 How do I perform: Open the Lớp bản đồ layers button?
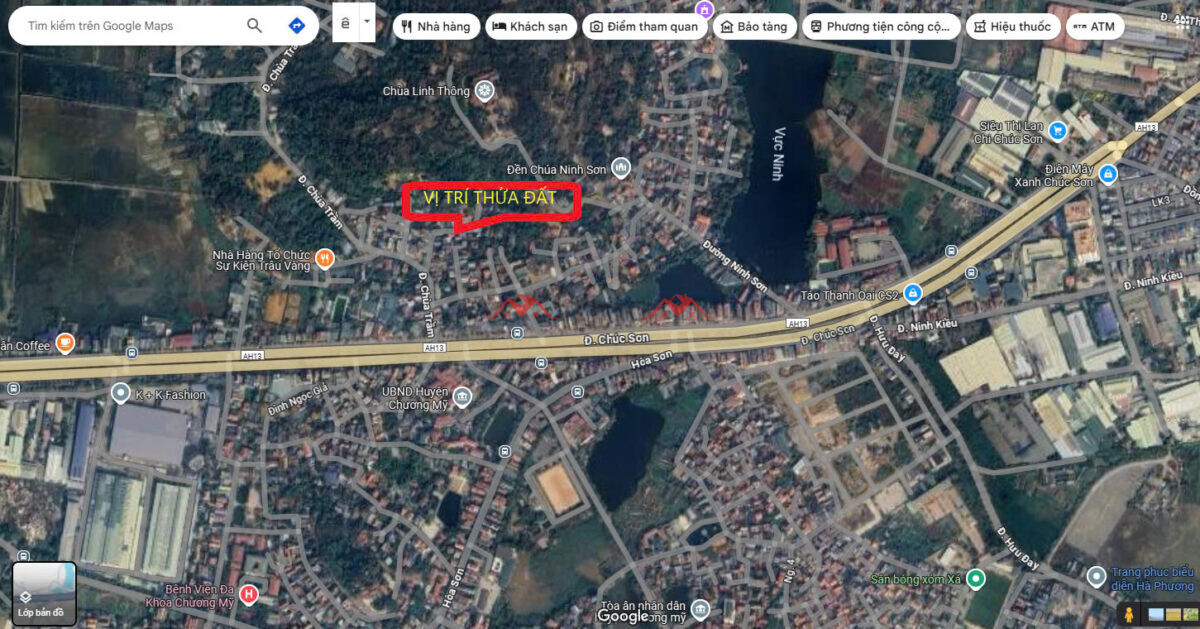point(44,593)
